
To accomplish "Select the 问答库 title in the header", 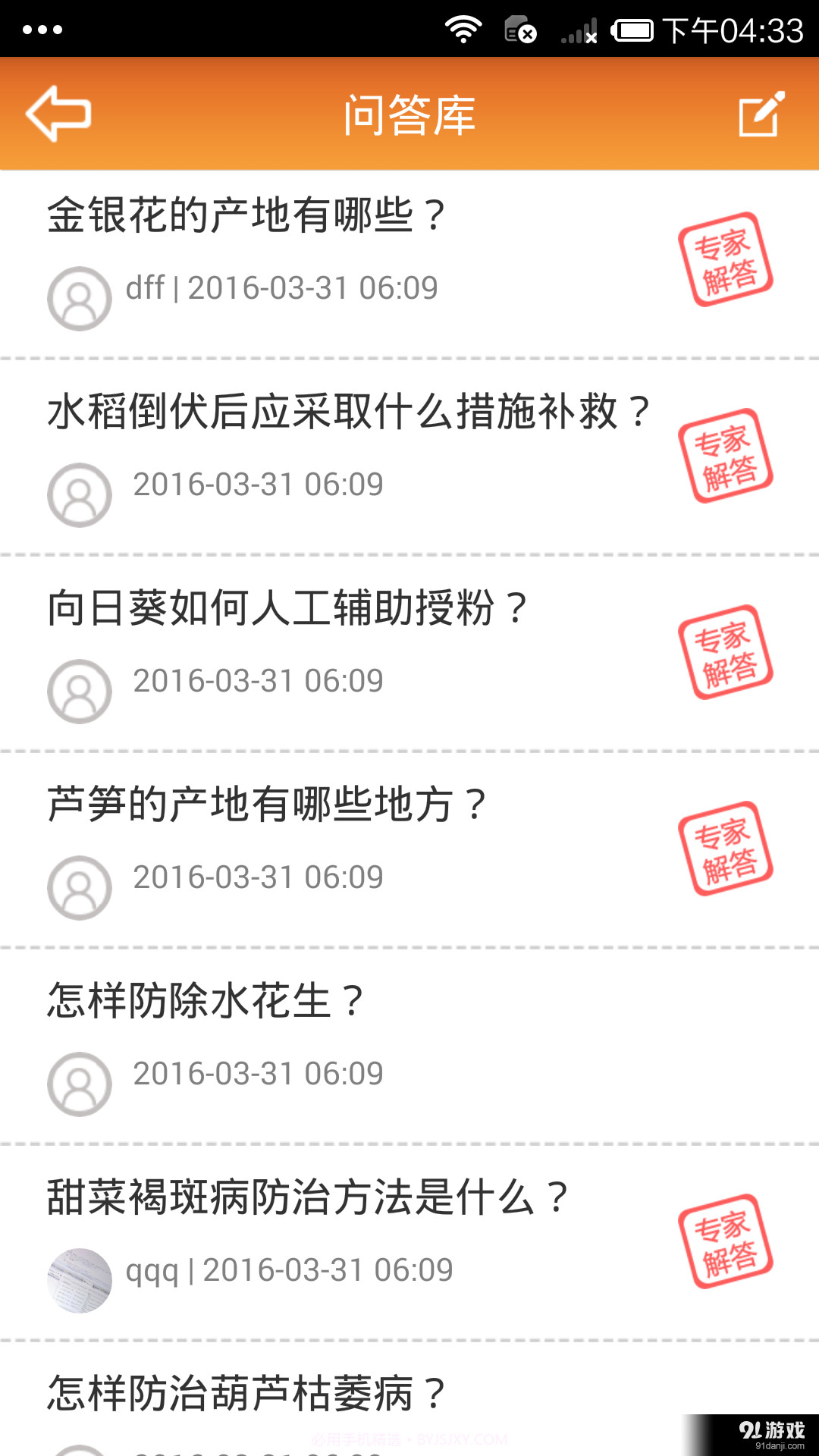I will [x=409, y=114].
